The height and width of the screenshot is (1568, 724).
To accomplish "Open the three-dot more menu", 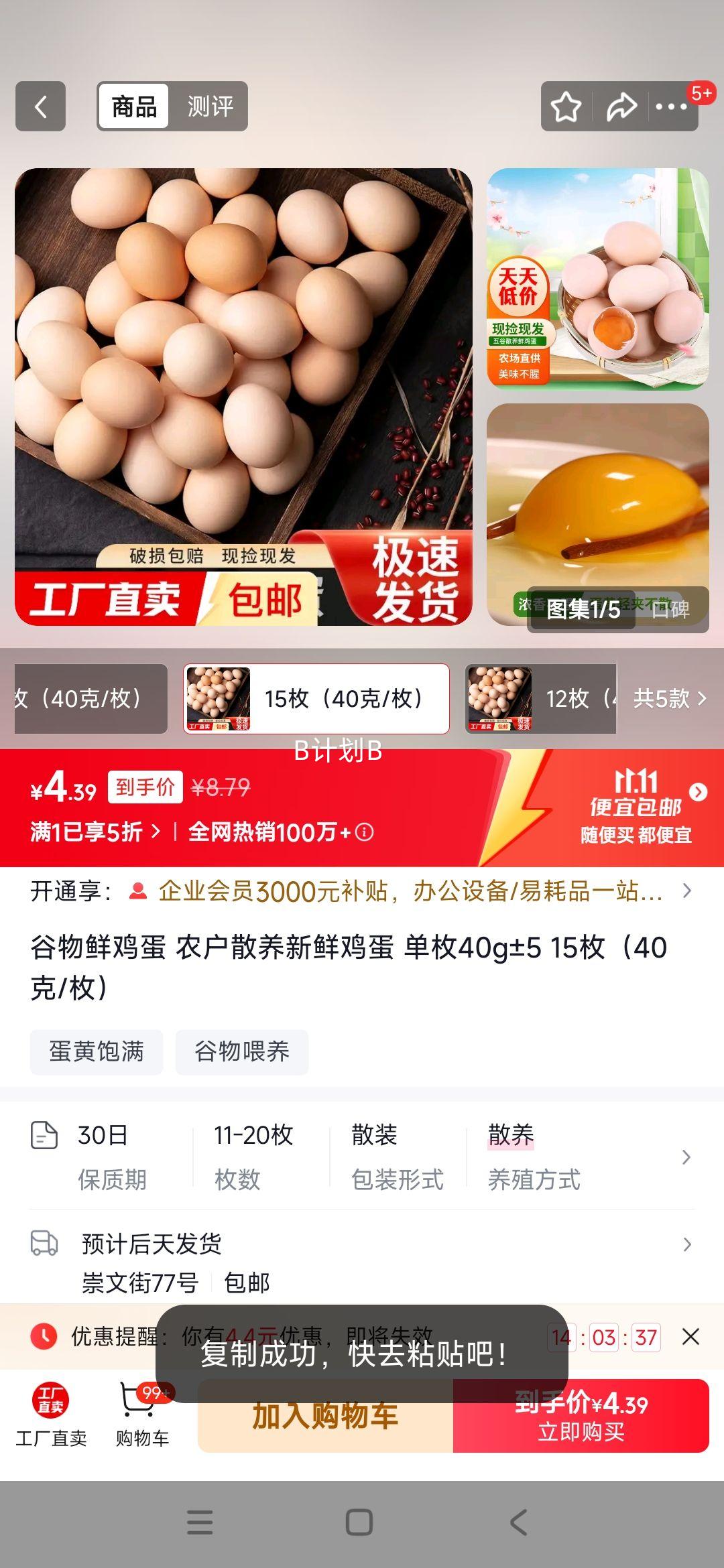I will tap(671, 107).
